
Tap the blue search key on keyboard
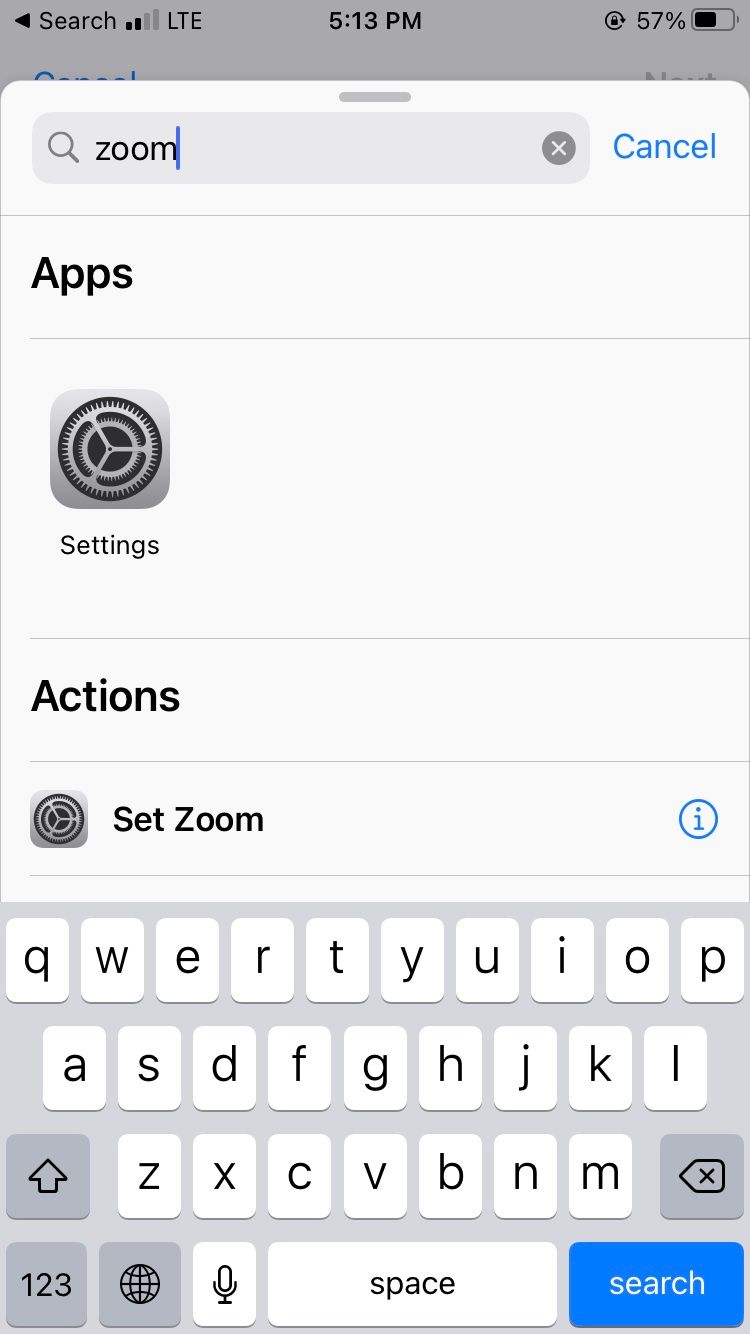coord(656,1284)
